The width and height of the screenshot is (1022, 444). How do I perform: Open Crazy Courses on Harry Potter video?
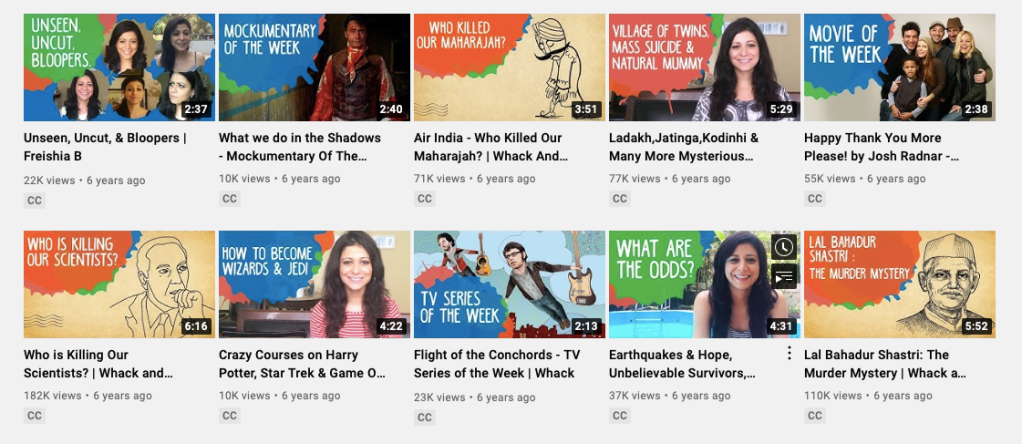tap(313, 284)
